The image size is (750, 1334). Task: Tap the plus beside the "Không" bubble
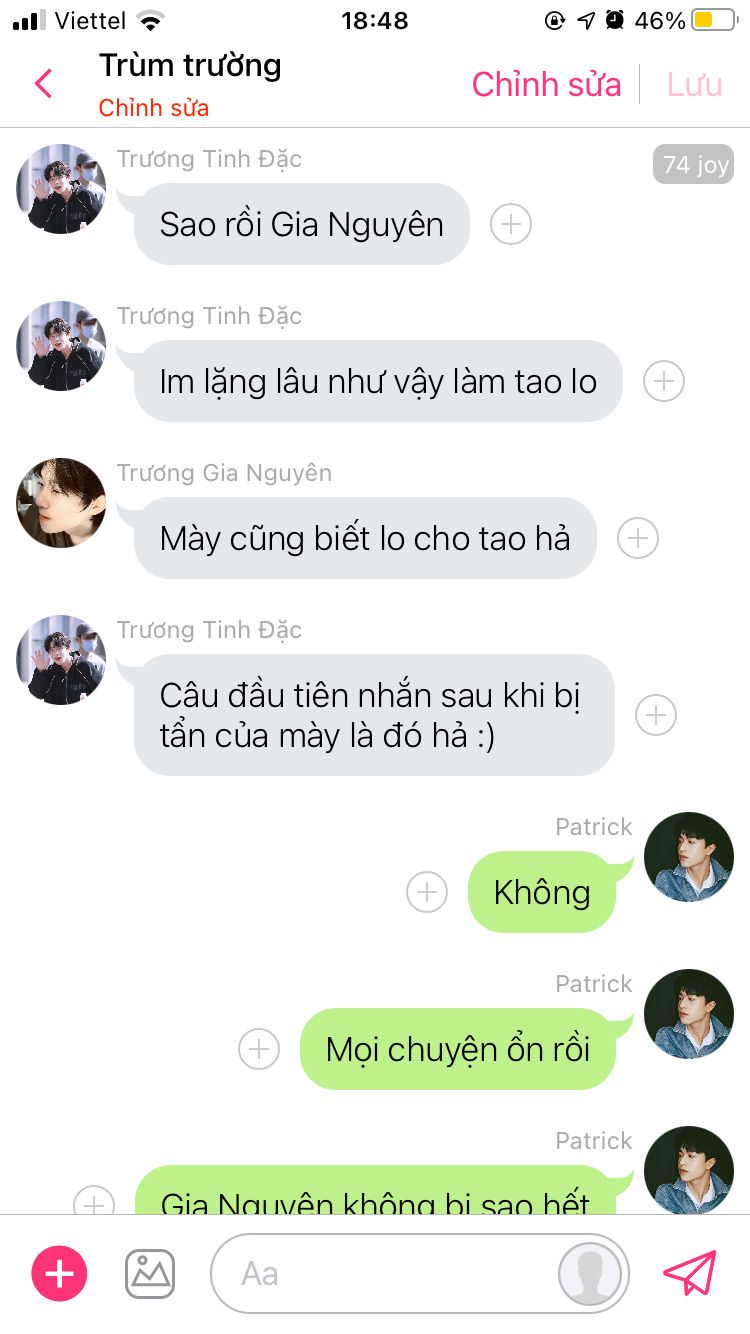click(427, 892)
